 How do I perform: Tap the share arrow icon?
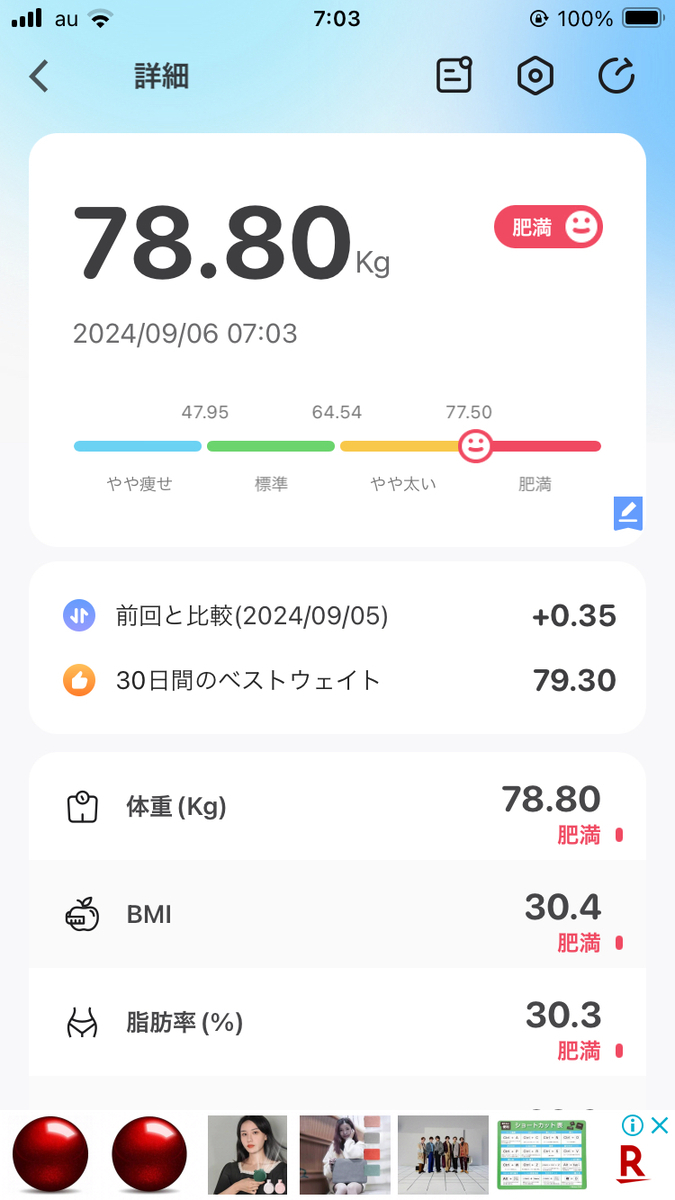[x=616, y=76]
